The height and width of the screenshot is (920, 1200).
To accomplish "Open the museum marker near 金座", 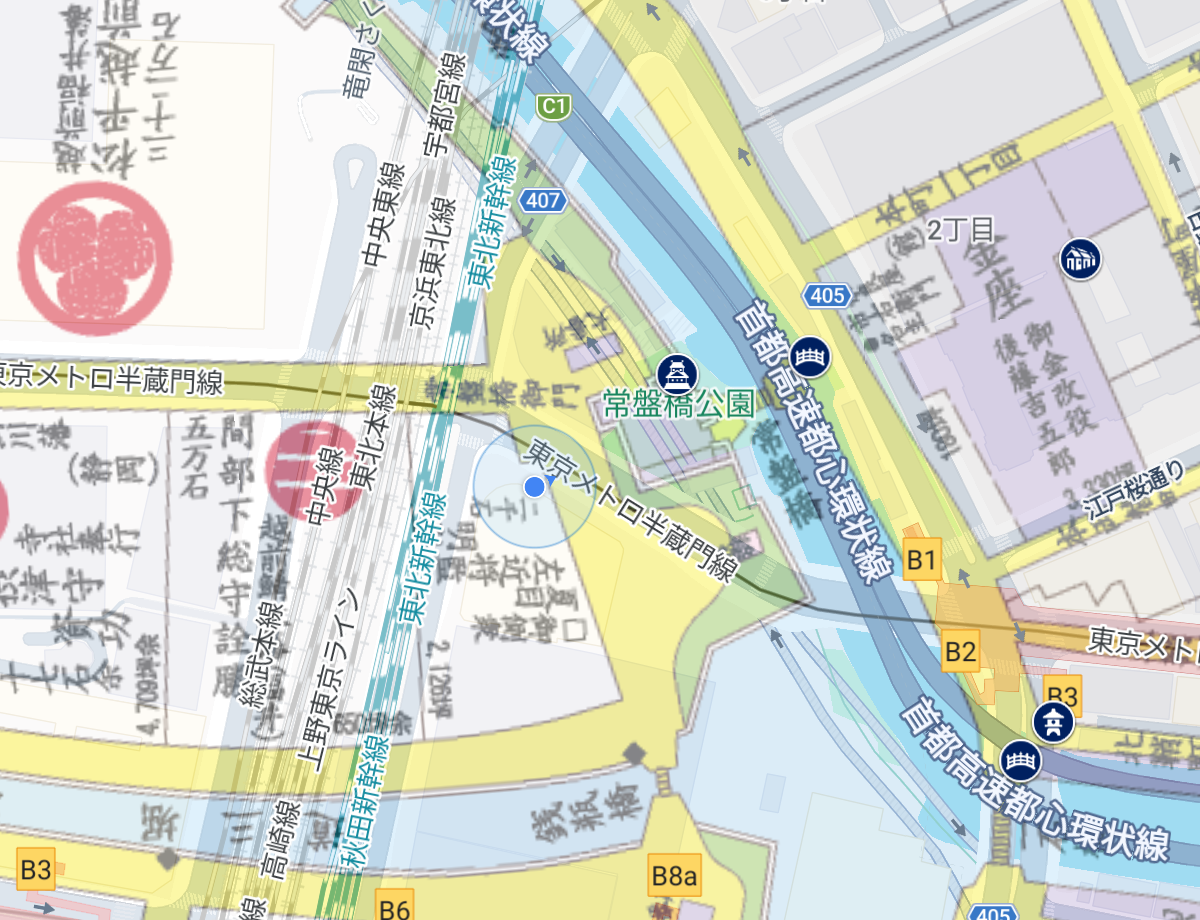I will [x=1081, y=259].
